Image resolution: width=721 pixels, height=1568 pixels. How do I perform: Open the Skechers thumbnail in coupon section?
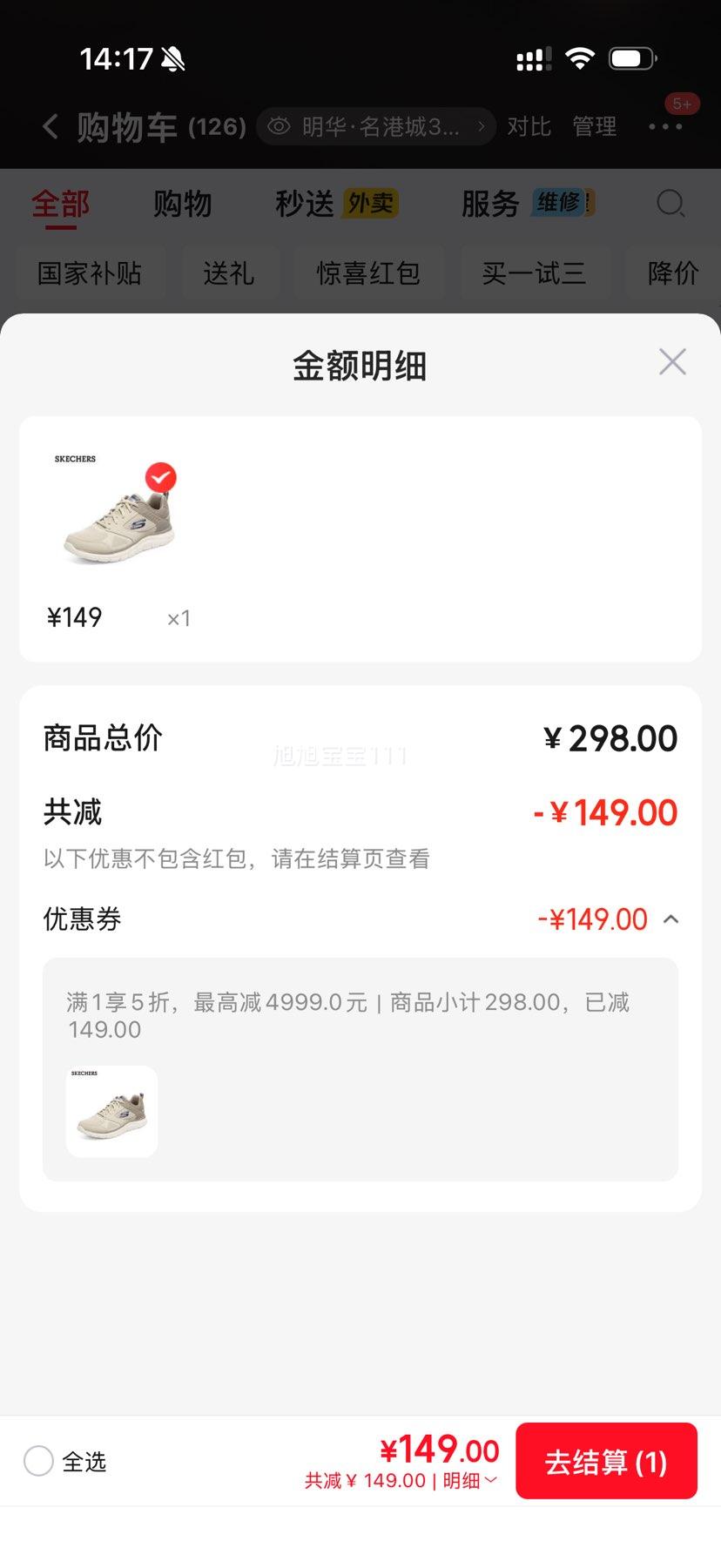pos(112,1111)
